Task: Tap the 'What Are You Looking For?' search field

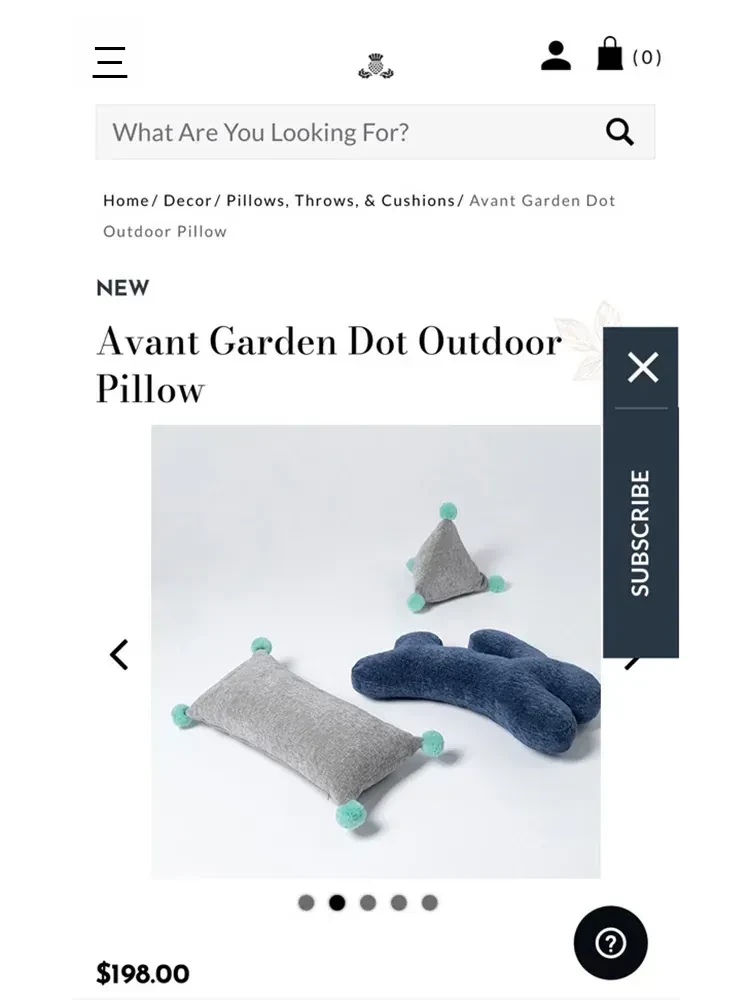Action: 340,132
